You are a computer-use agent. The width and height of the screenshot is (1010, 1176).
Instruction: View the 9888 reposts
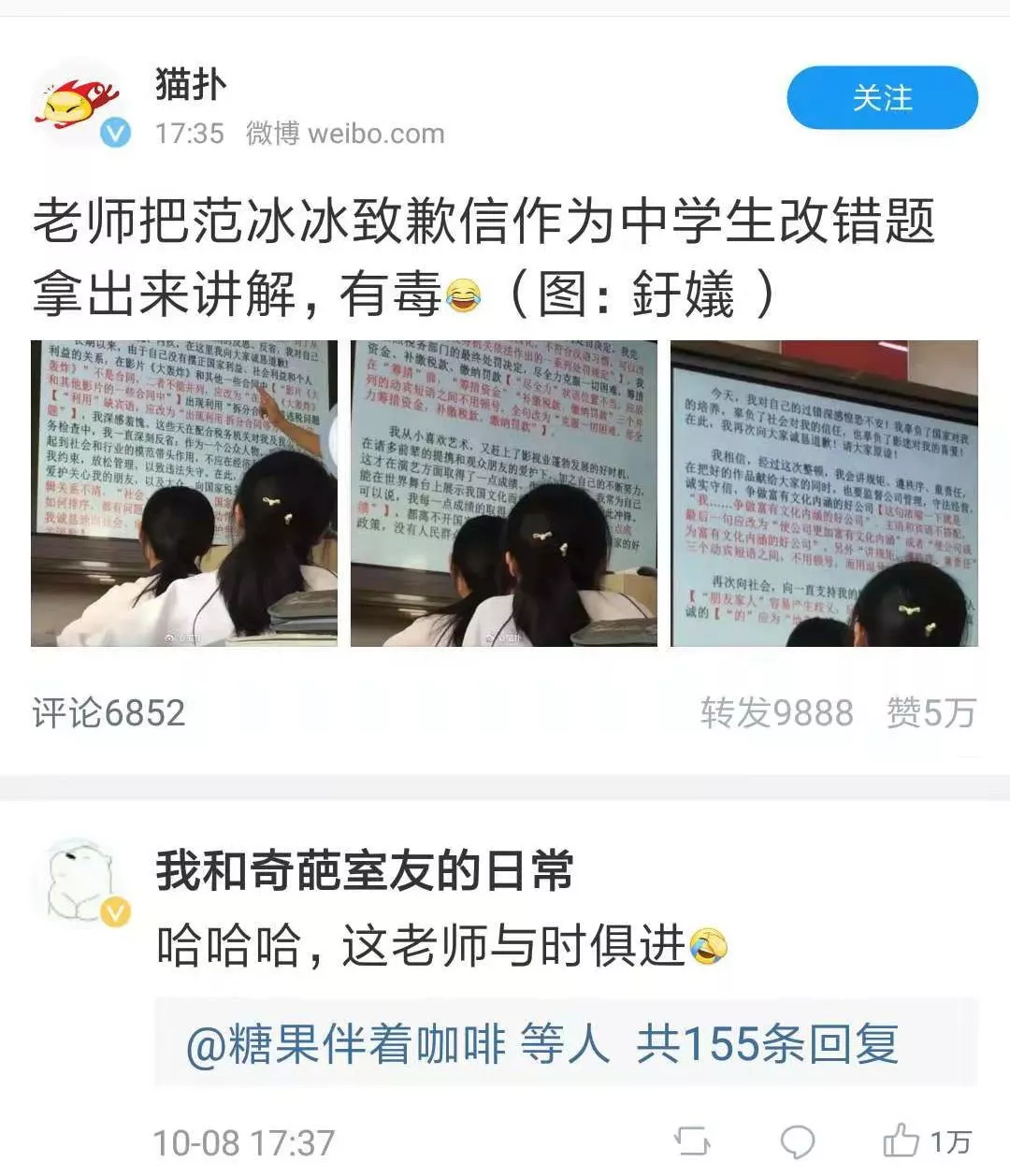tap(776, 713)
